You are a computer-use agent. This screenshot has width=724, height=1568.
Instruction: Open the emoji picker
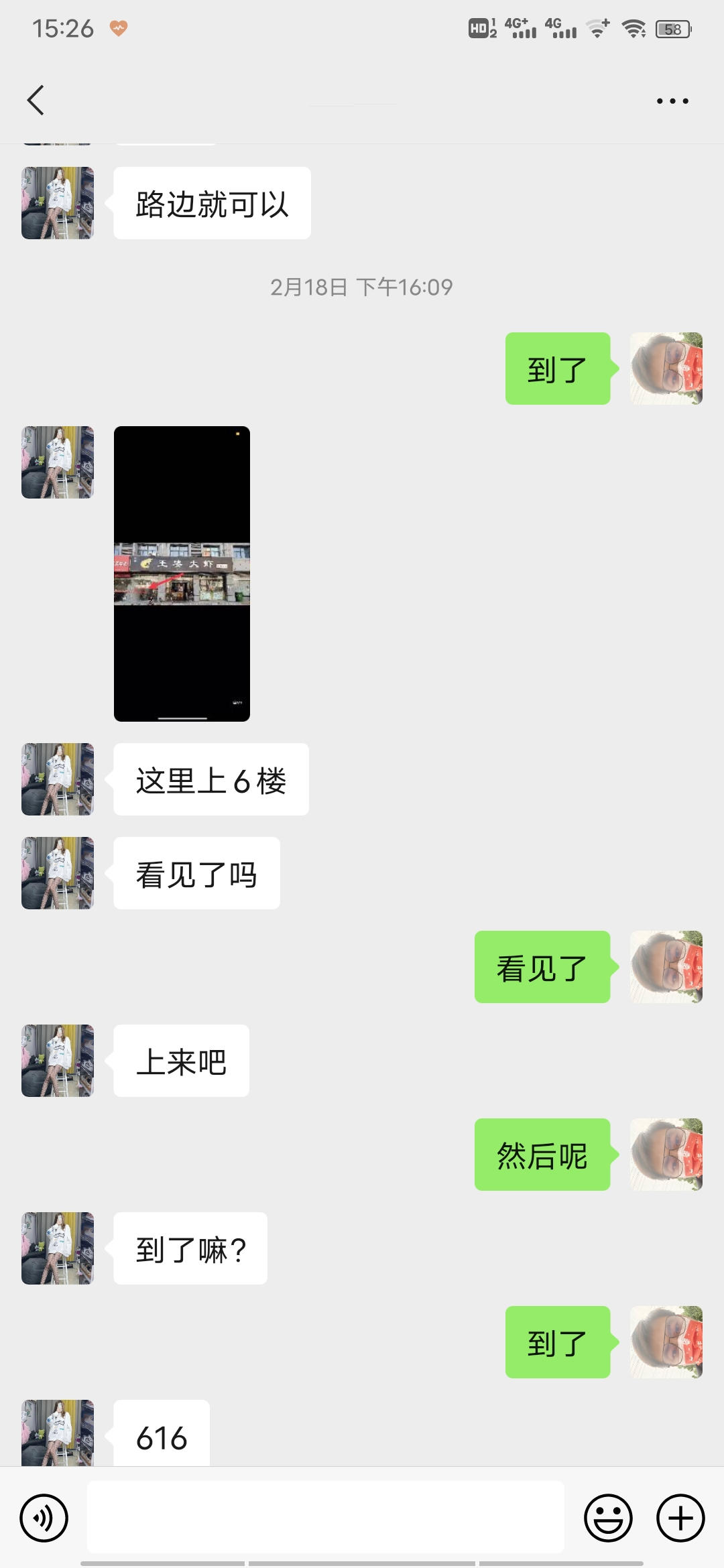(x=608, y=1518)
